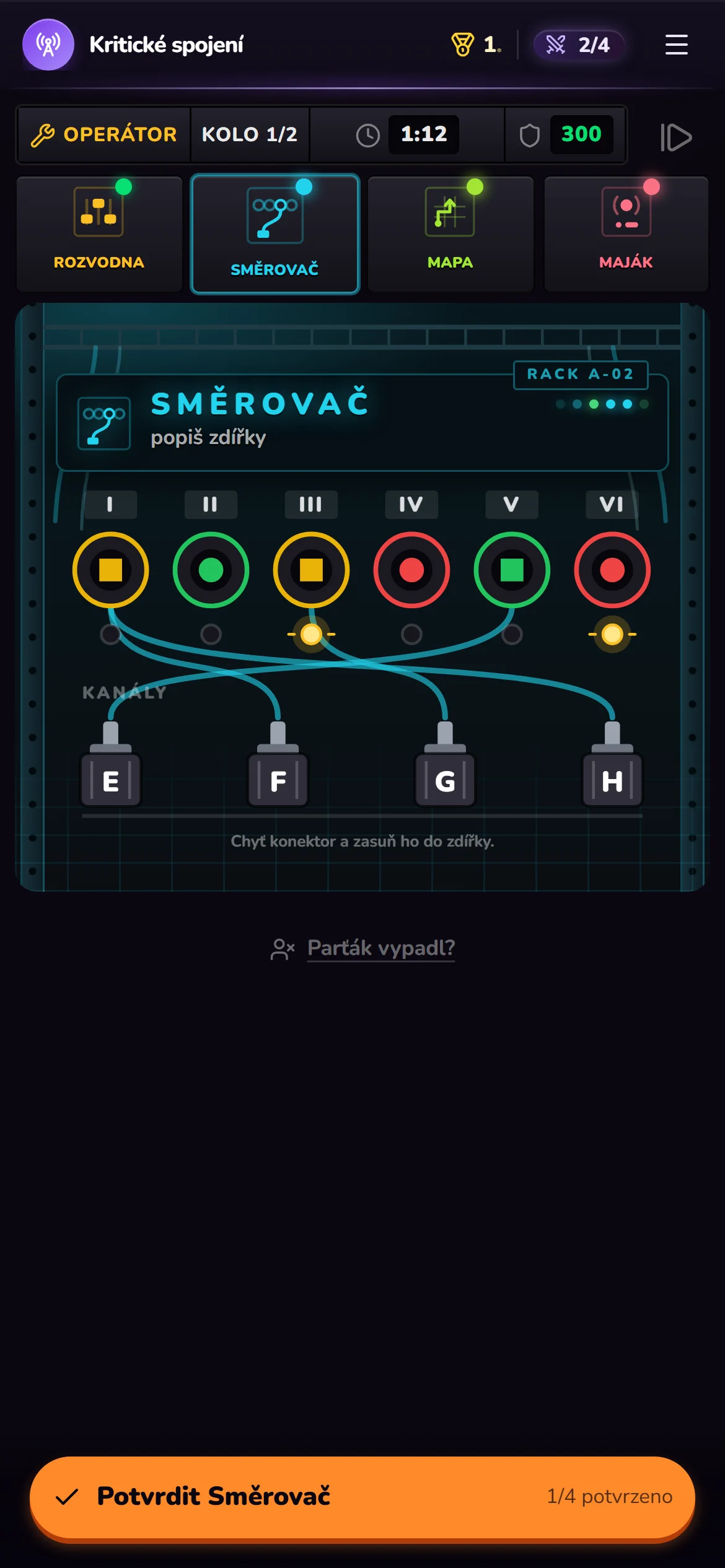This screenshot has height=1568, width=725.
Task: Switch to the Maják tab
Action: [x=626, y=233]
